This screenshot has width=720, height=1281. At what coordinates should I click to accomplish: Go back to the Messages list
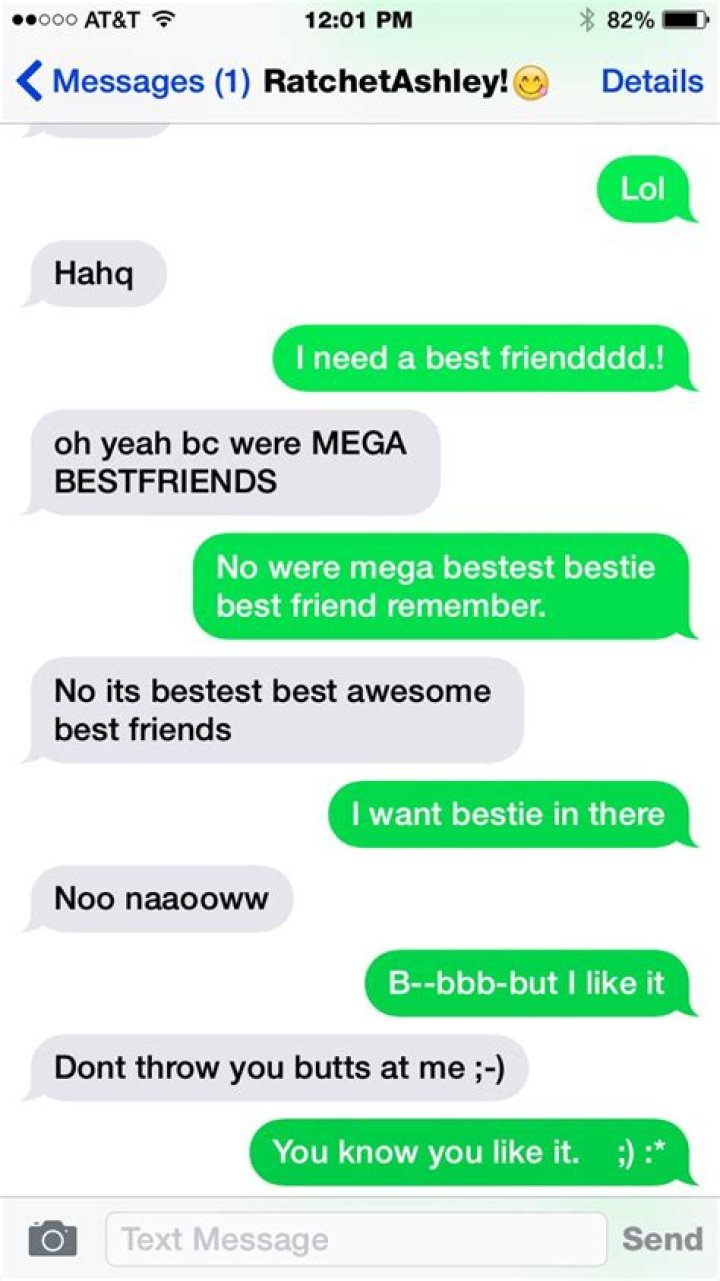[130, 82]
